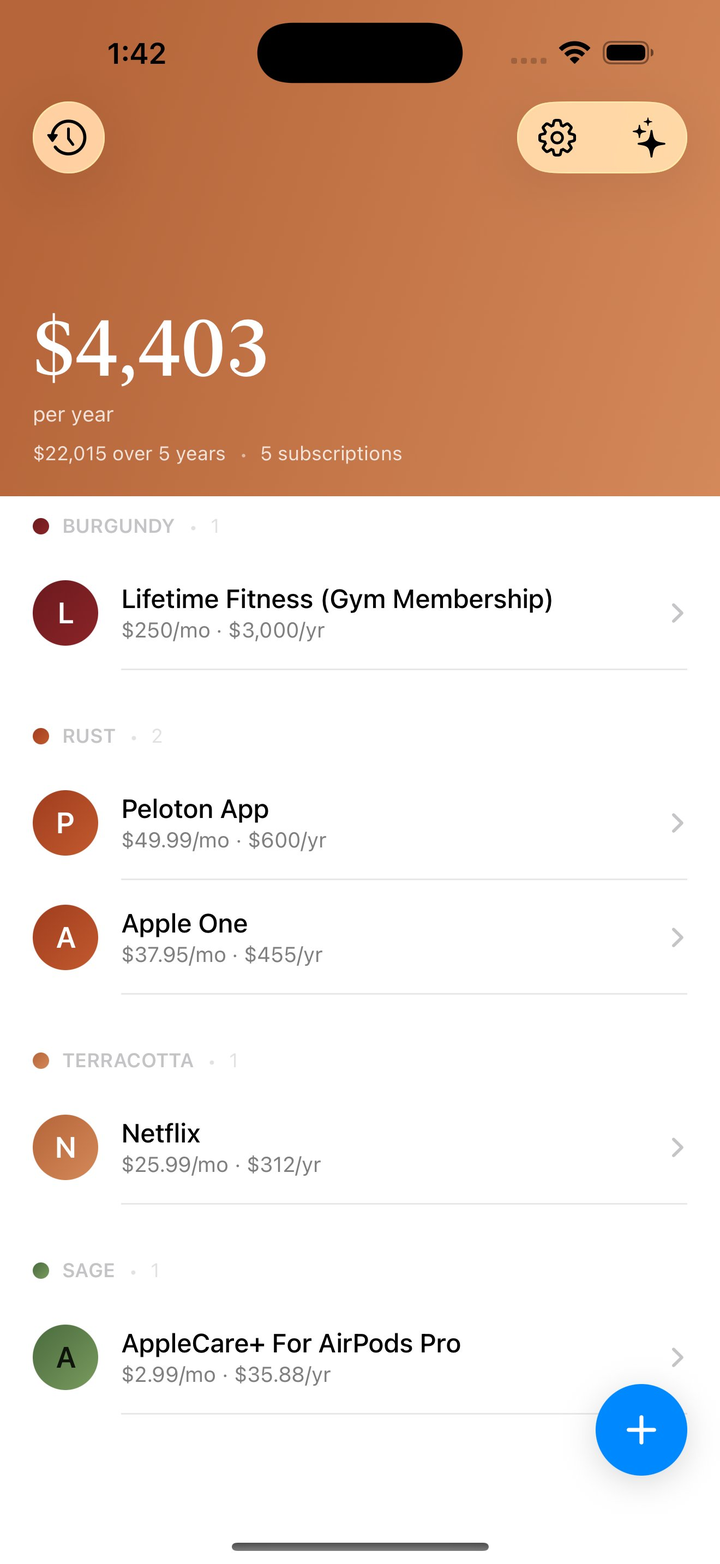Open AppleCare+ For AirPods Pro details
Screen dimensions: 720x1564
677,1357
